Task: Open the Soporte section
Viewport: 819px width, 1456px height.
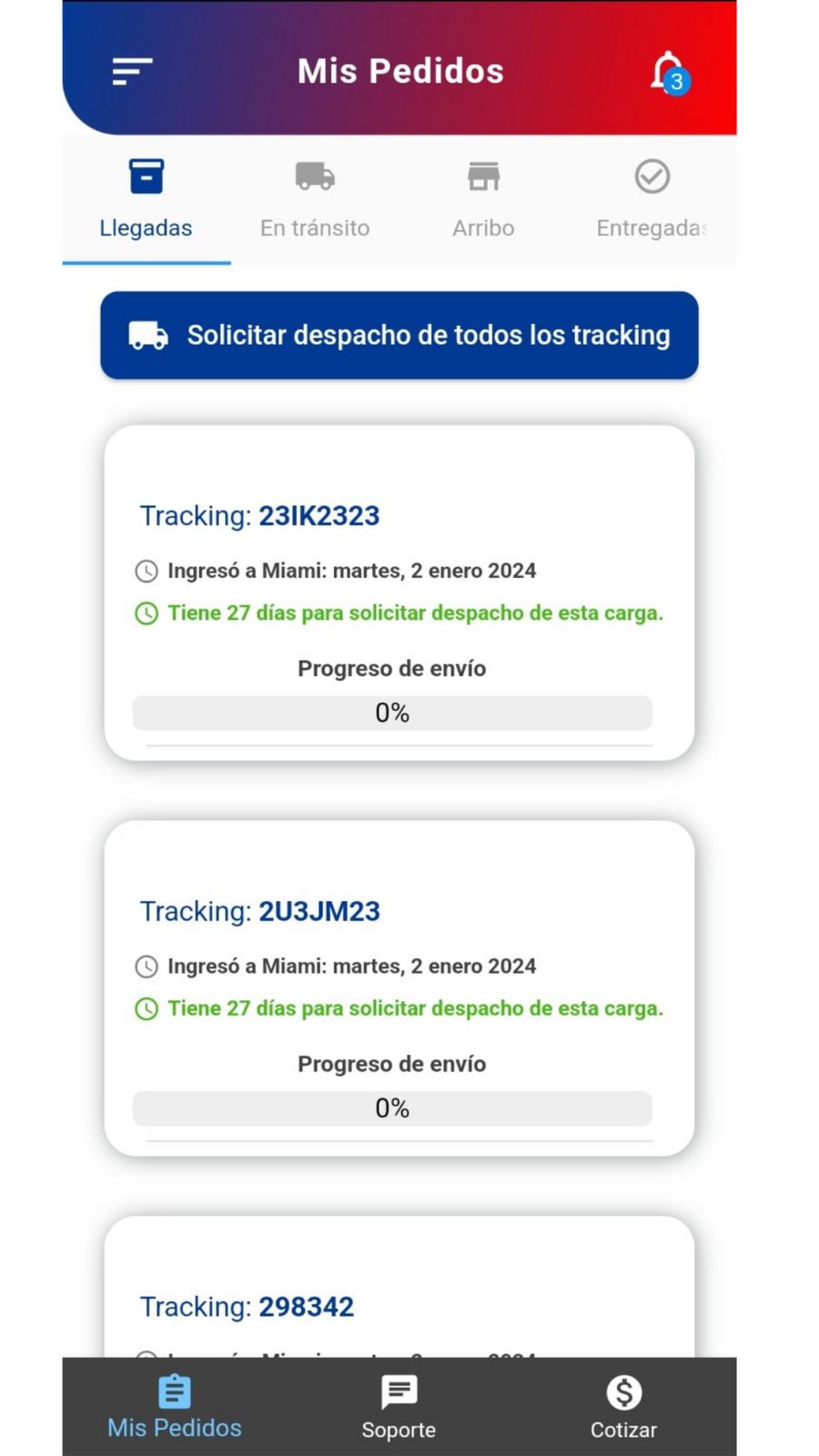Action: 399,1407
